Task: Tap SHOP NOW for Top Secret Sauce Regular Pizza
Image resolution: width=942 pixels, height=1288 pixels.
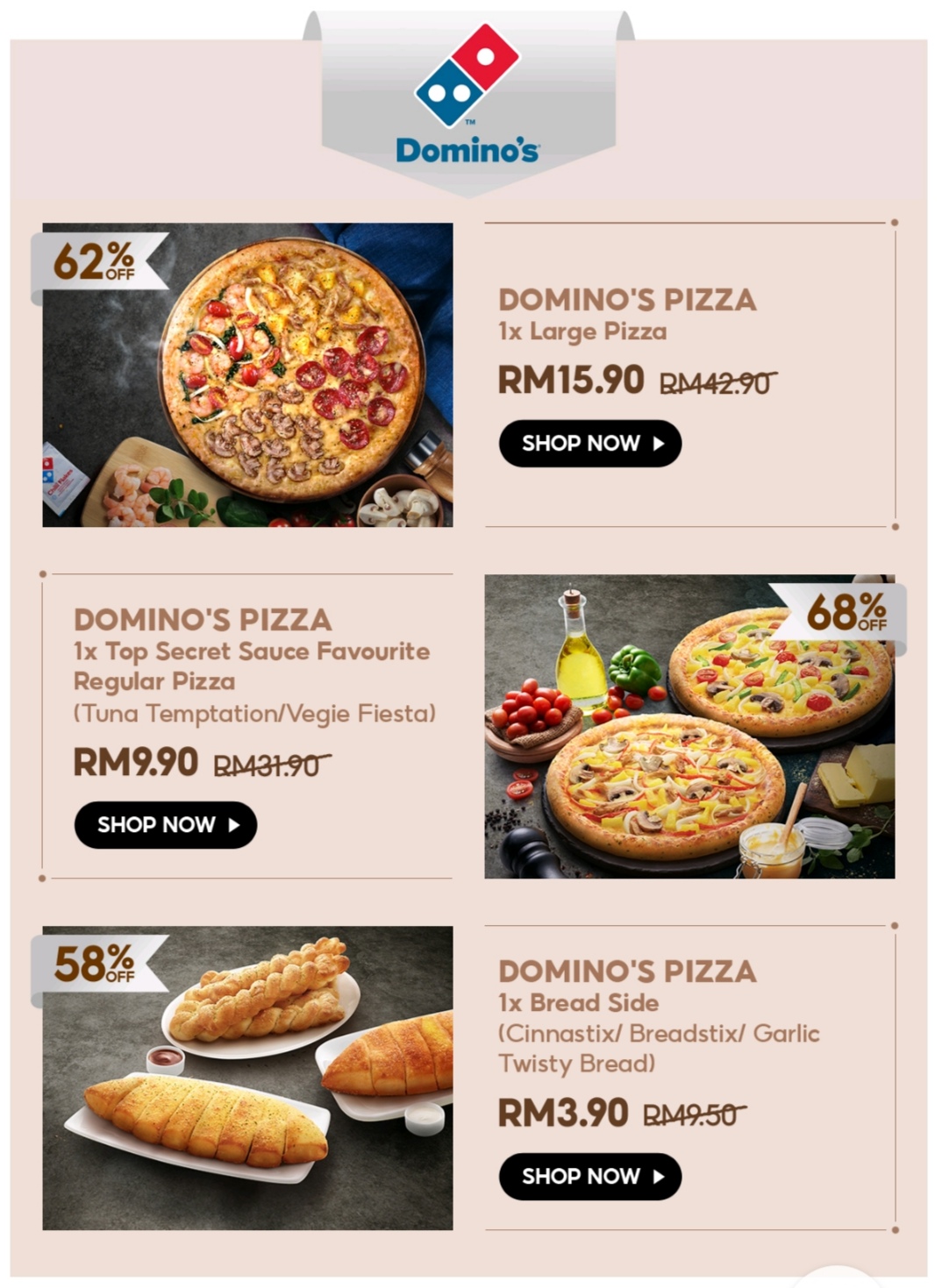Action: [165, 825]
